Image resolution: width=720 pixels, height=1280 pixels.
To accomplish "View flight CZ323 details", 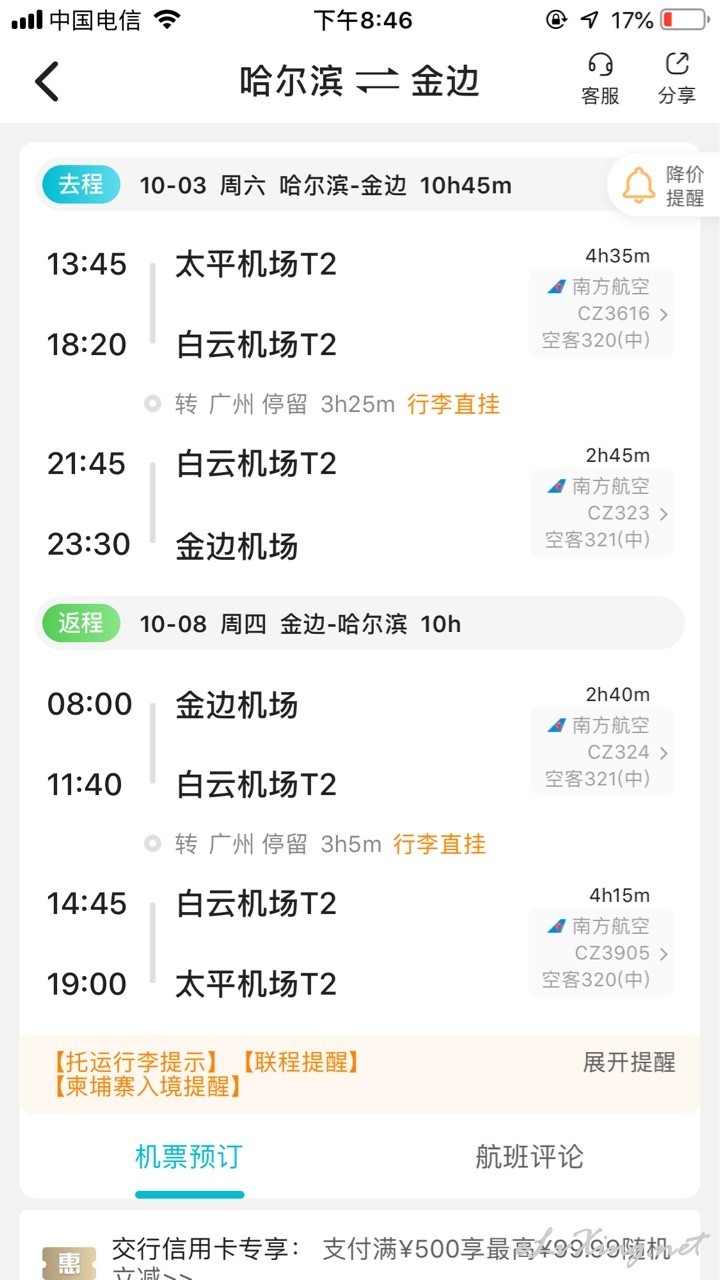I will 601,512.
